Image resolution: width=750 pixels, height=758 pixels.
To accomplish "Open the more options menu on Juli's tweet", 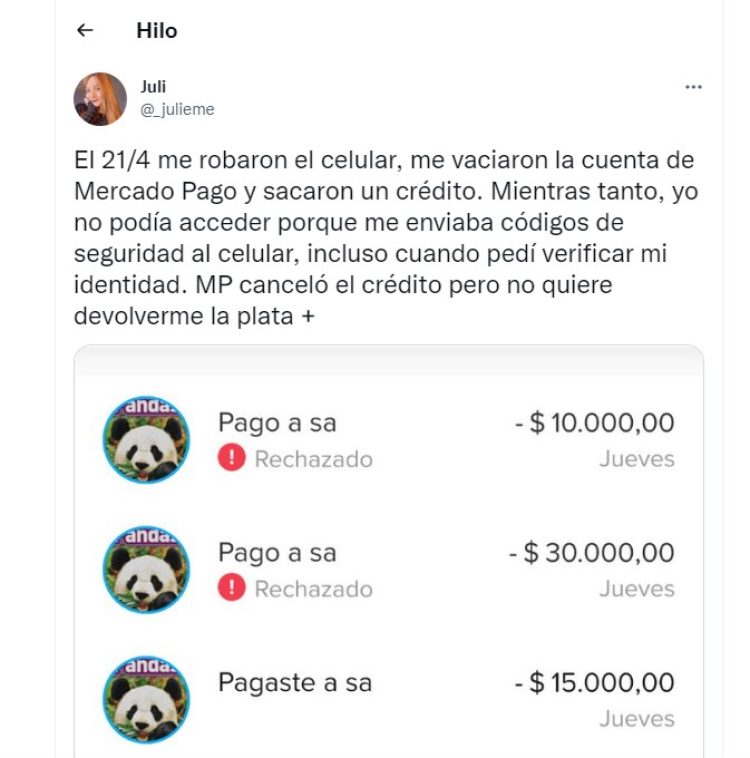I will tap(692, 87).
